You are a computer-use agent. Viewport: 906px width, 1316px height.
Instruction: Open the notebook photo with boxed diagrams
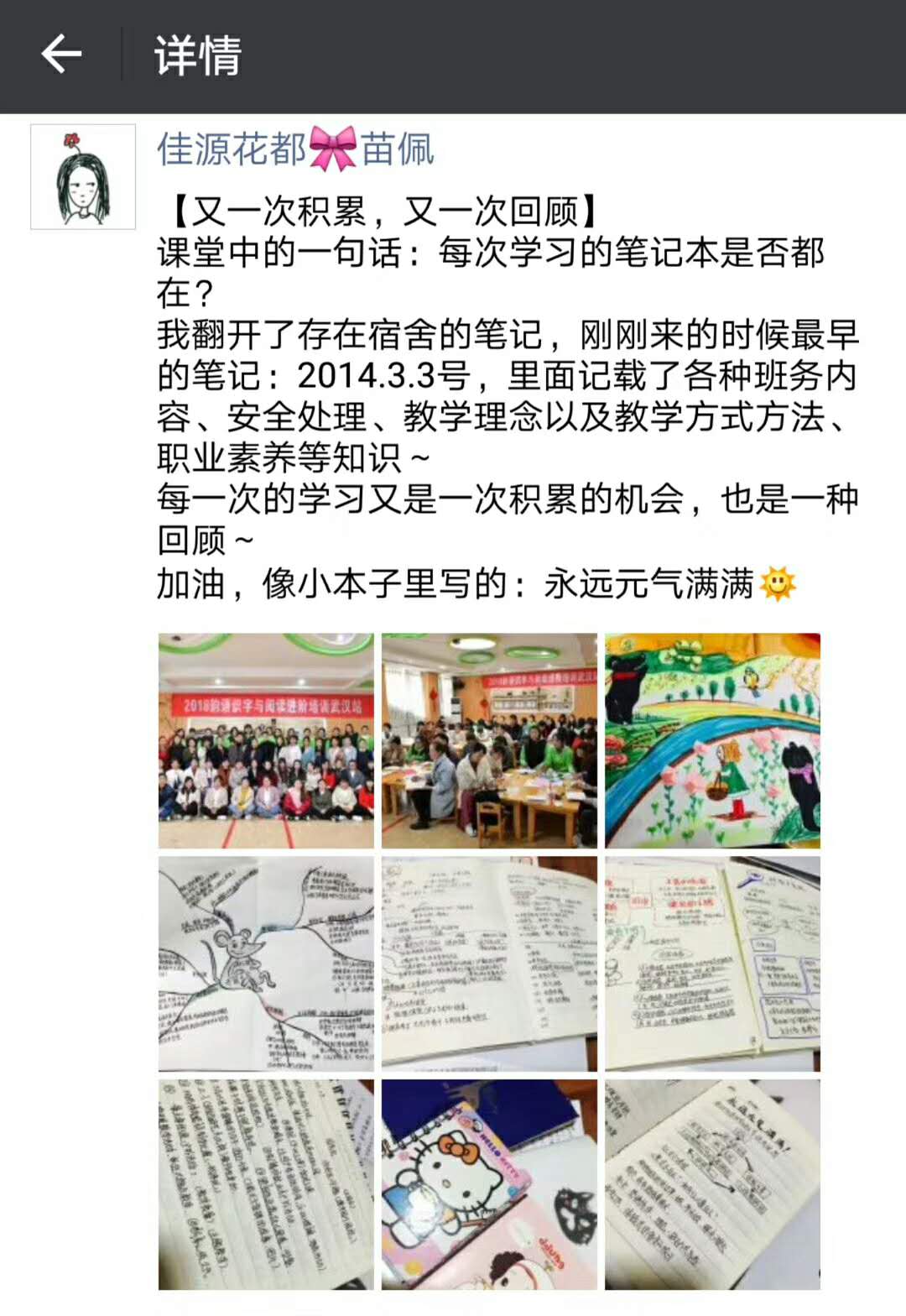pos(712,963)
